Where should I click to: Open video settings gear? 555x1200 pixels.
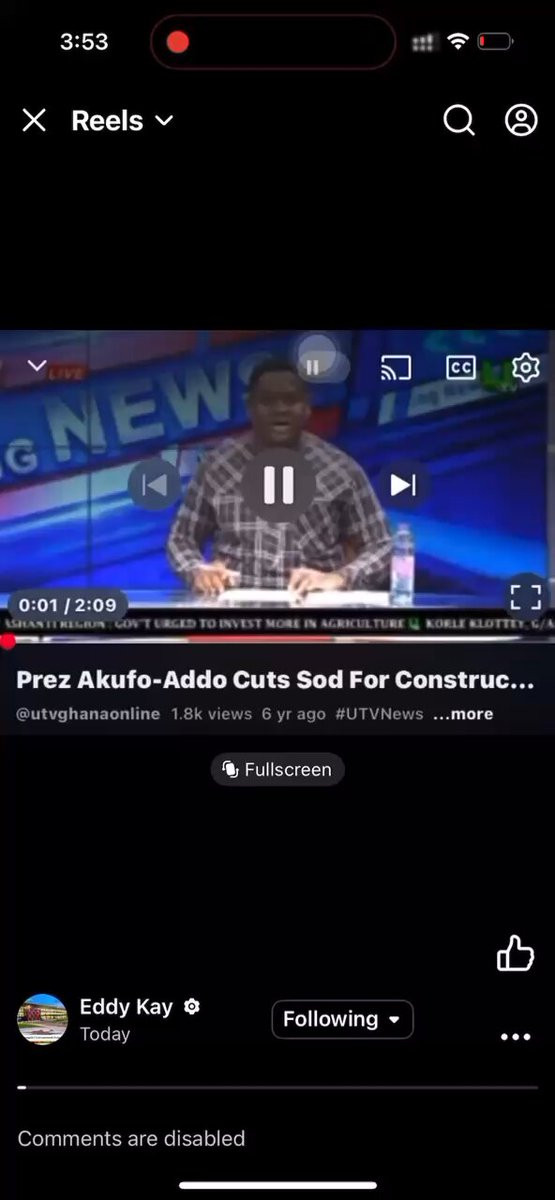pos(525,368)
